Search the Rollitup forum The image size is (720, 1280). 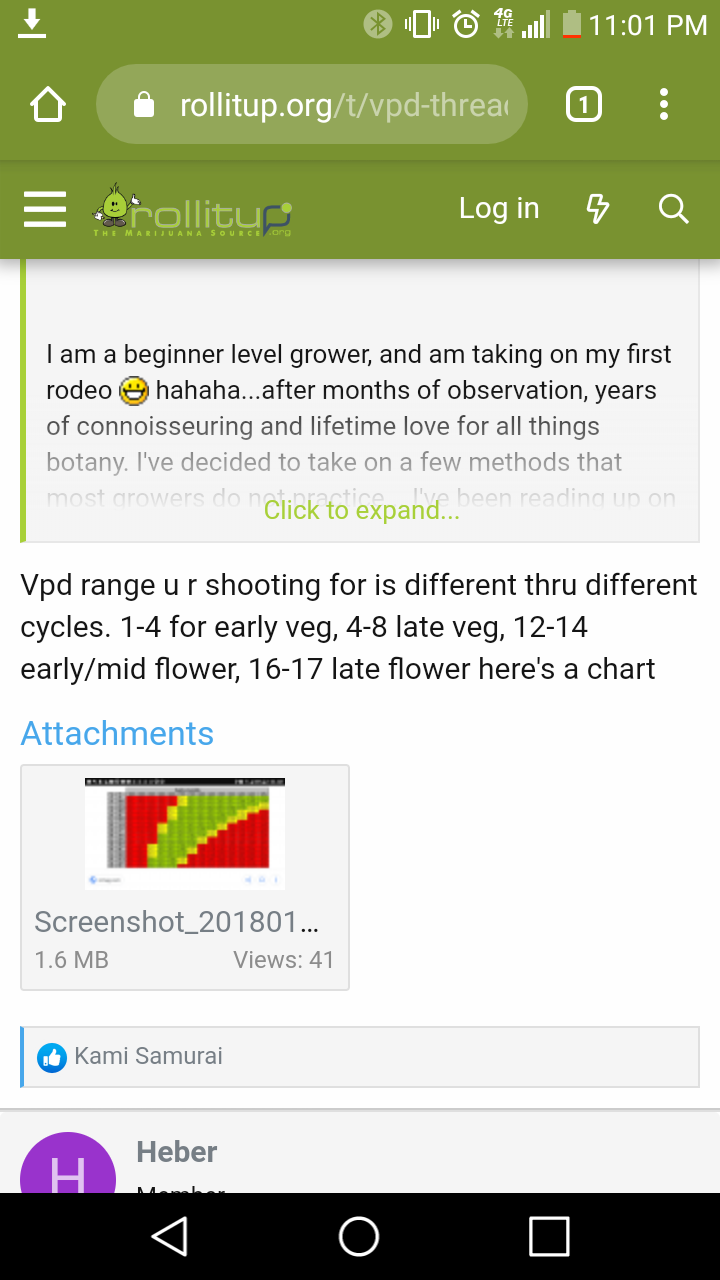(674, 209)
